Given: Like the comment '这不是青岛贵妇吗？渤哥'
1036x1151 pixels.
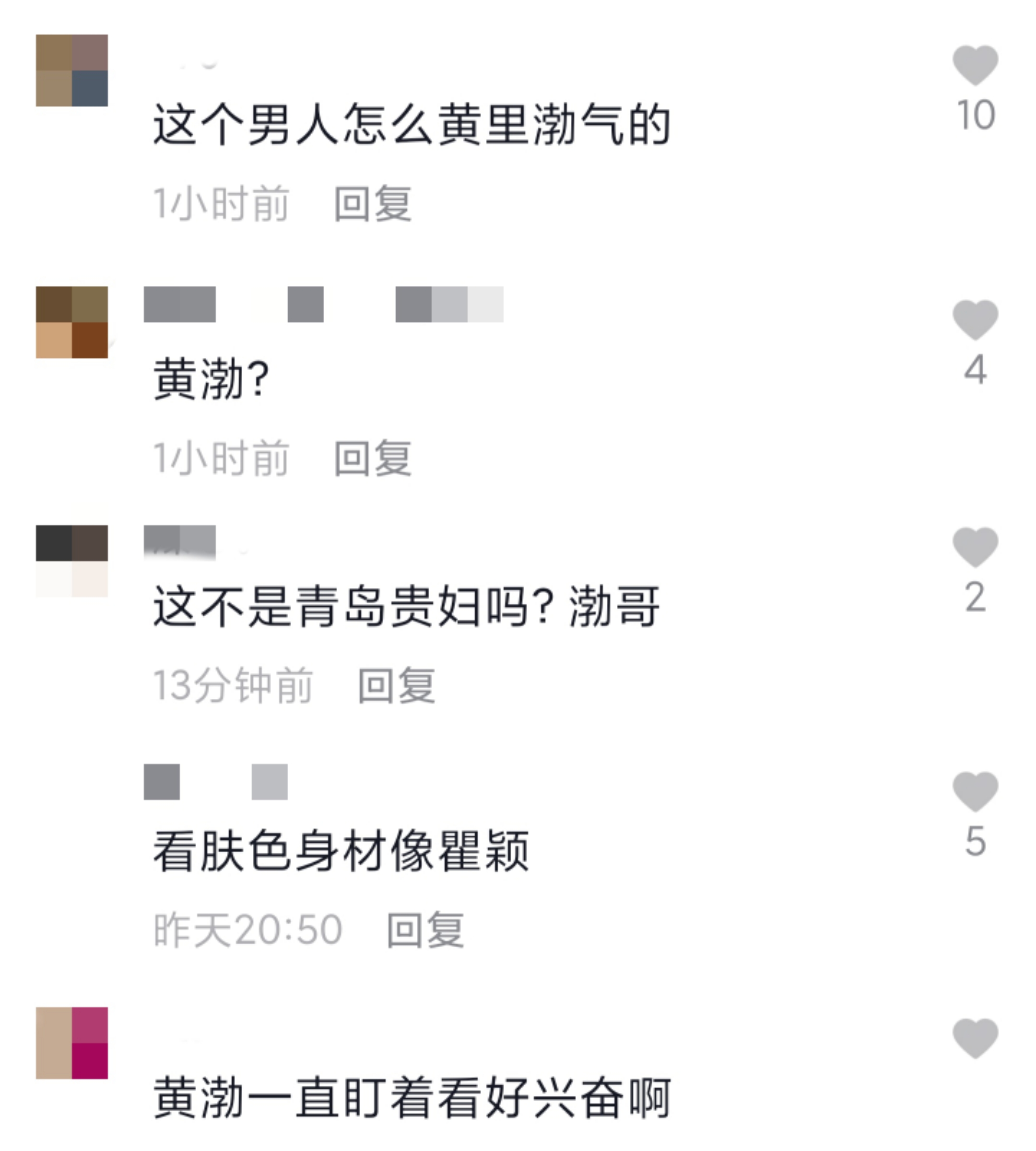Looking at the screenshot, I should point(975,547).
